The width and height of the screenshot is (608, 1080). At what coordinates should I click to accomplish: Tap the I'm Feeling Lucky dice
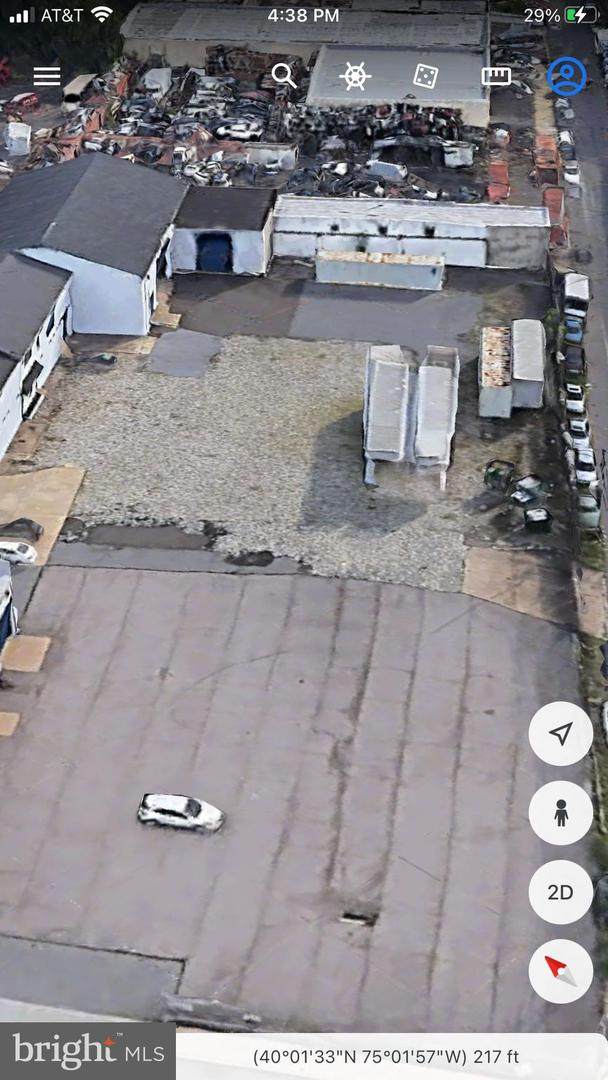425,76
